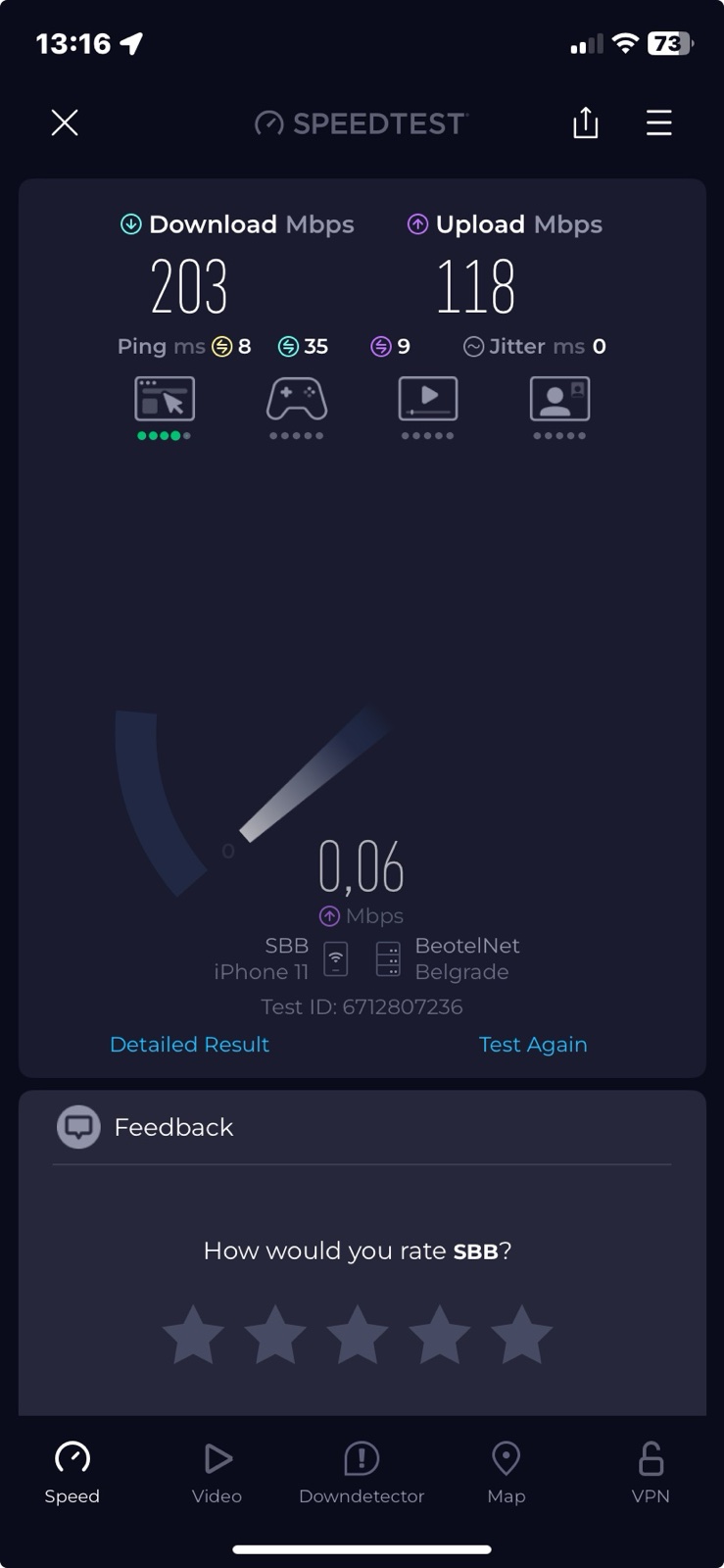This screenshot has width=724, height=1568.
Task: Open the web browsing experience icon
Action: click(x=165, y=400)
